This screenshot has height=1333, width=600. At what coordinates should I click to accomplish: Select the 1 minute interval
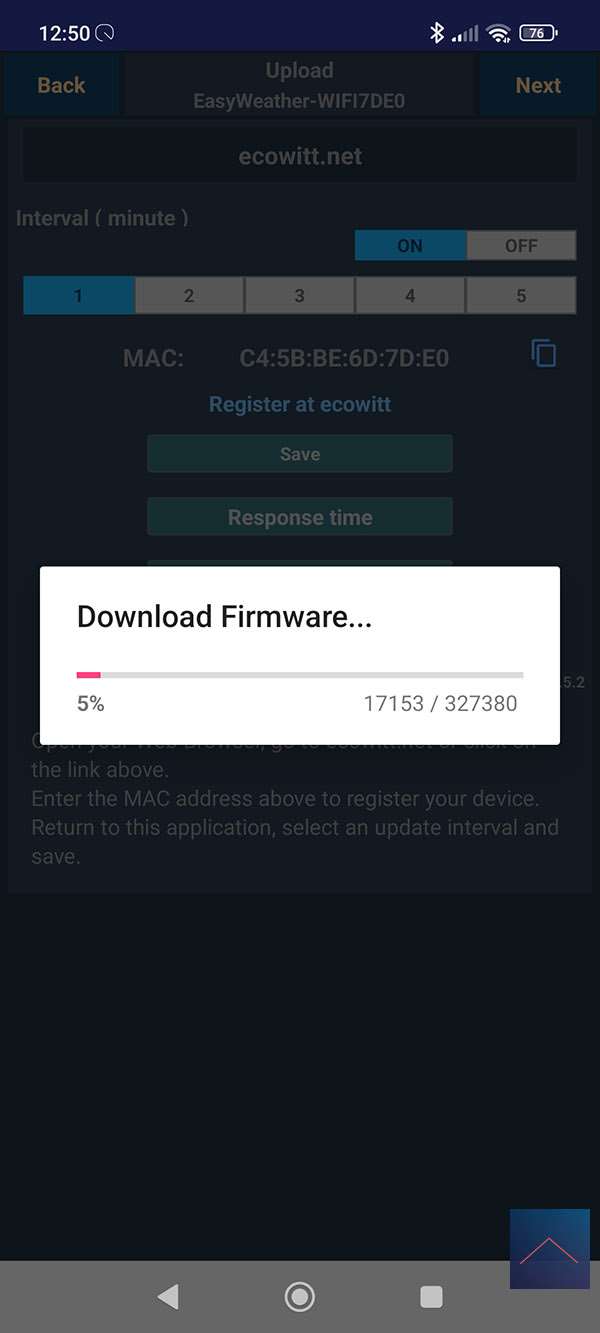click(79, 296)
